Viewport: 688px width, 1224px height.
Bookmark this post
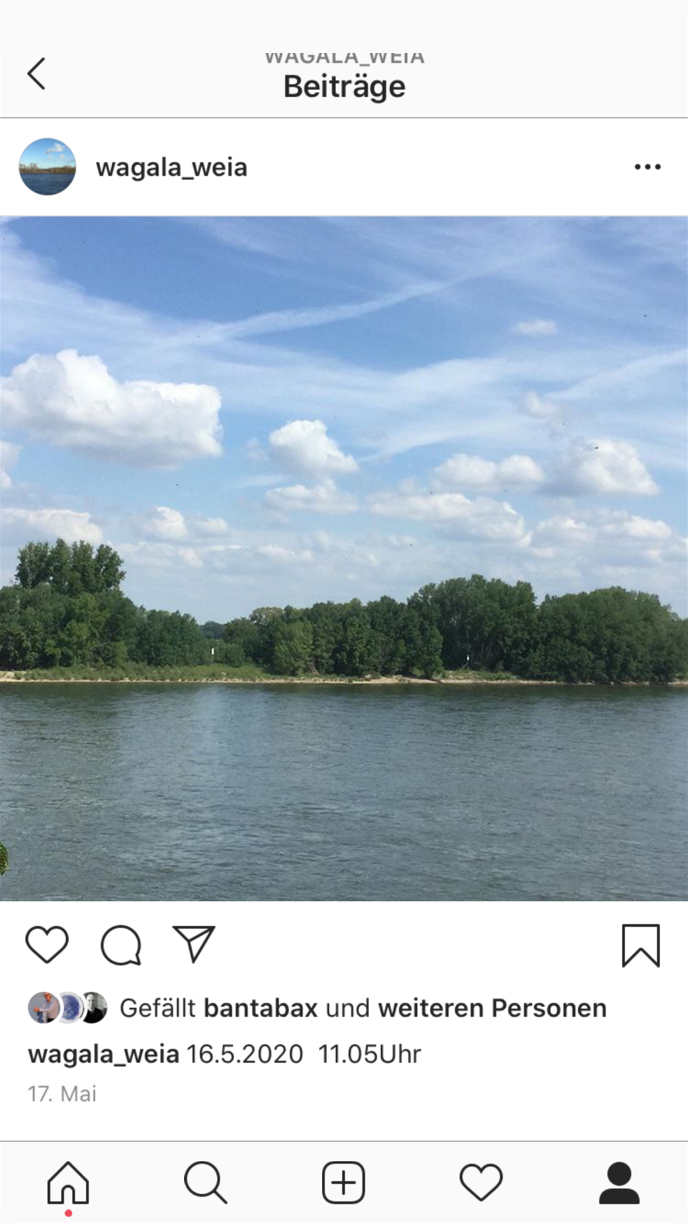point(640,945)
